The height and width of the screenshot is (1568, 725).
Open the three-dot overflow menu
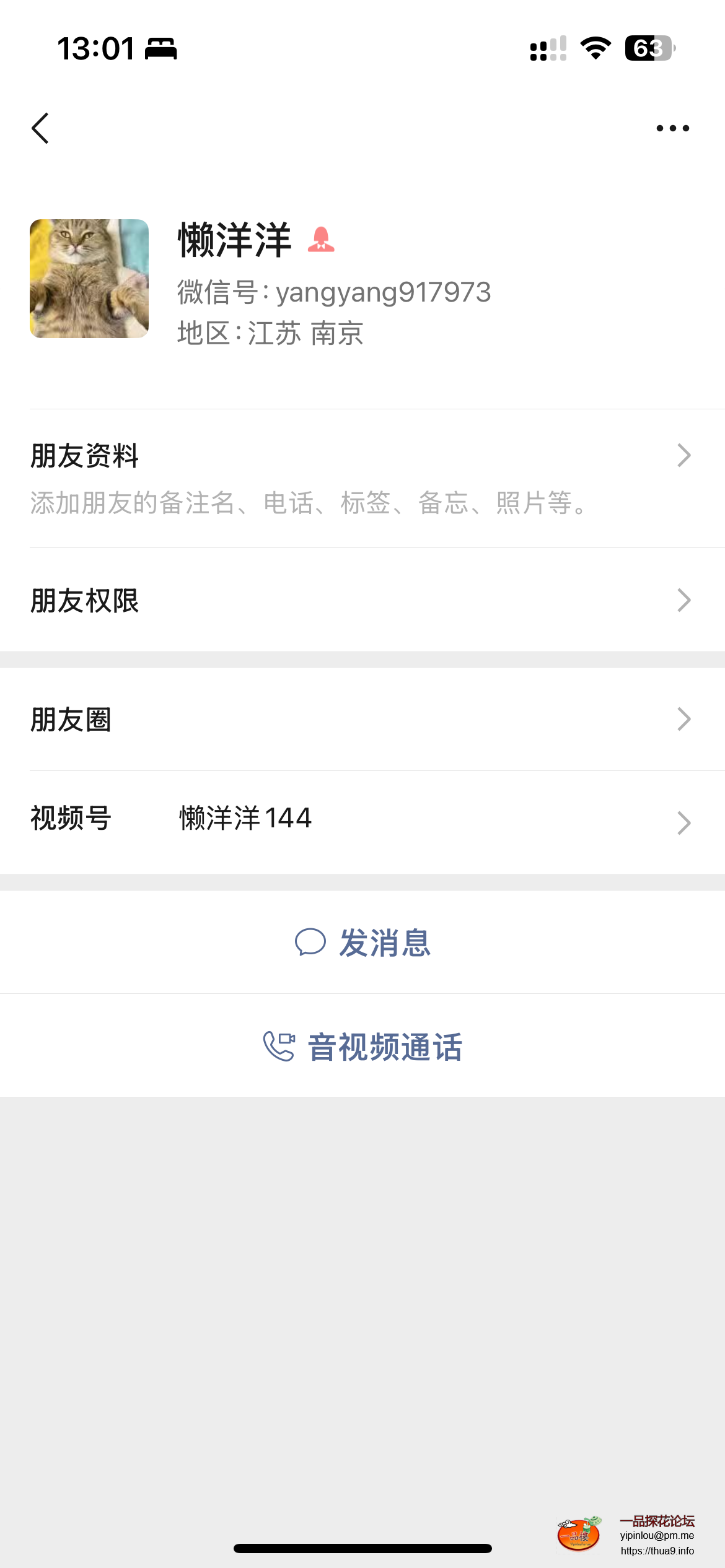point(672,128)
